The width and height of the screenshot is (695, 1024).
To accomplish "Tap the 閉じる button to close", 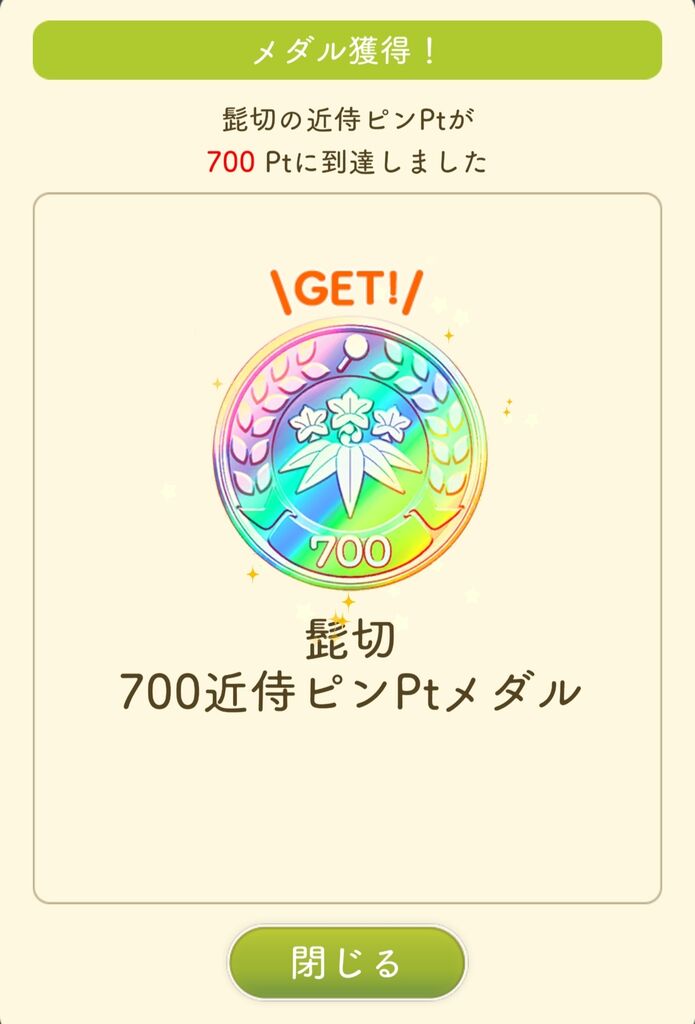I will (x=347, y=963).
